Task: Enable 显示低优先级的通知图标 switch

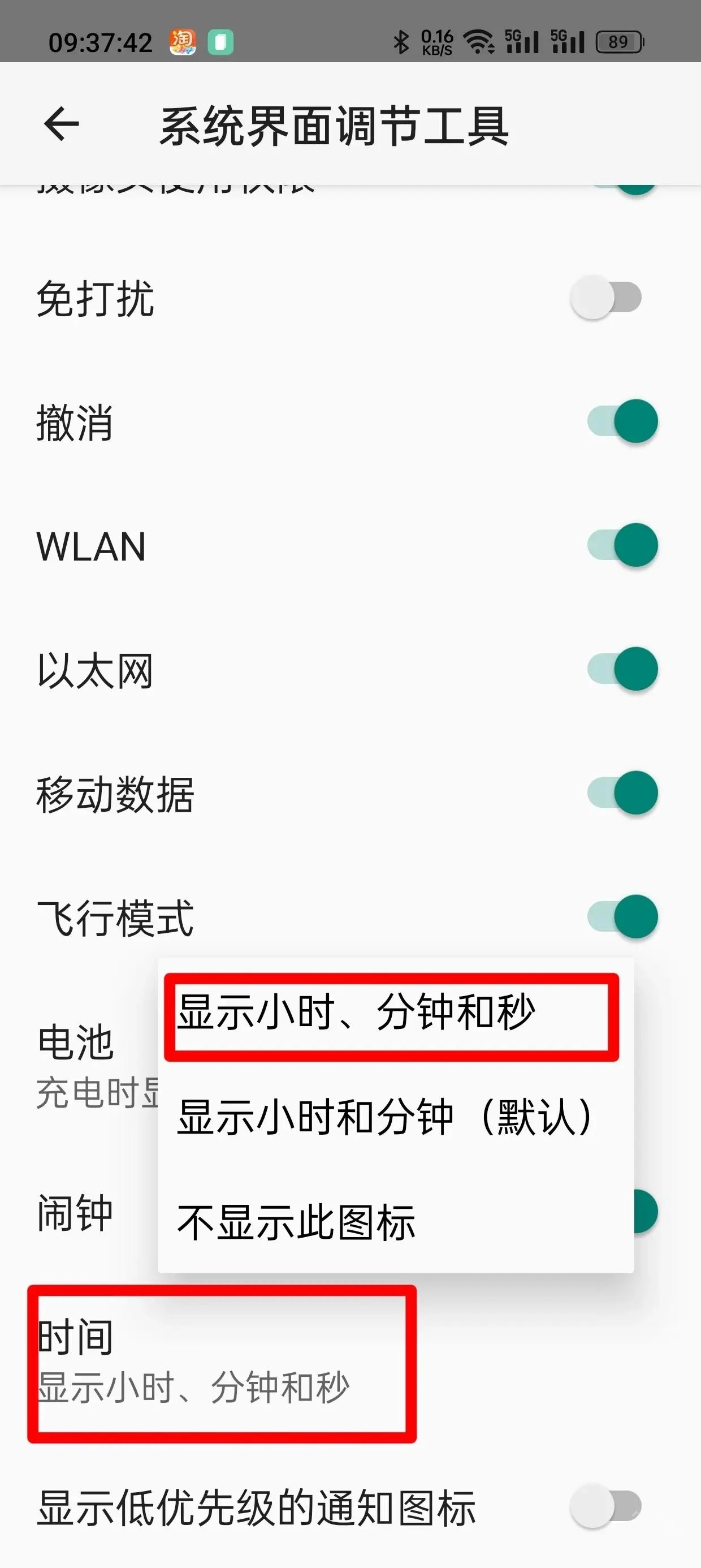Action: pos(606,1506)
